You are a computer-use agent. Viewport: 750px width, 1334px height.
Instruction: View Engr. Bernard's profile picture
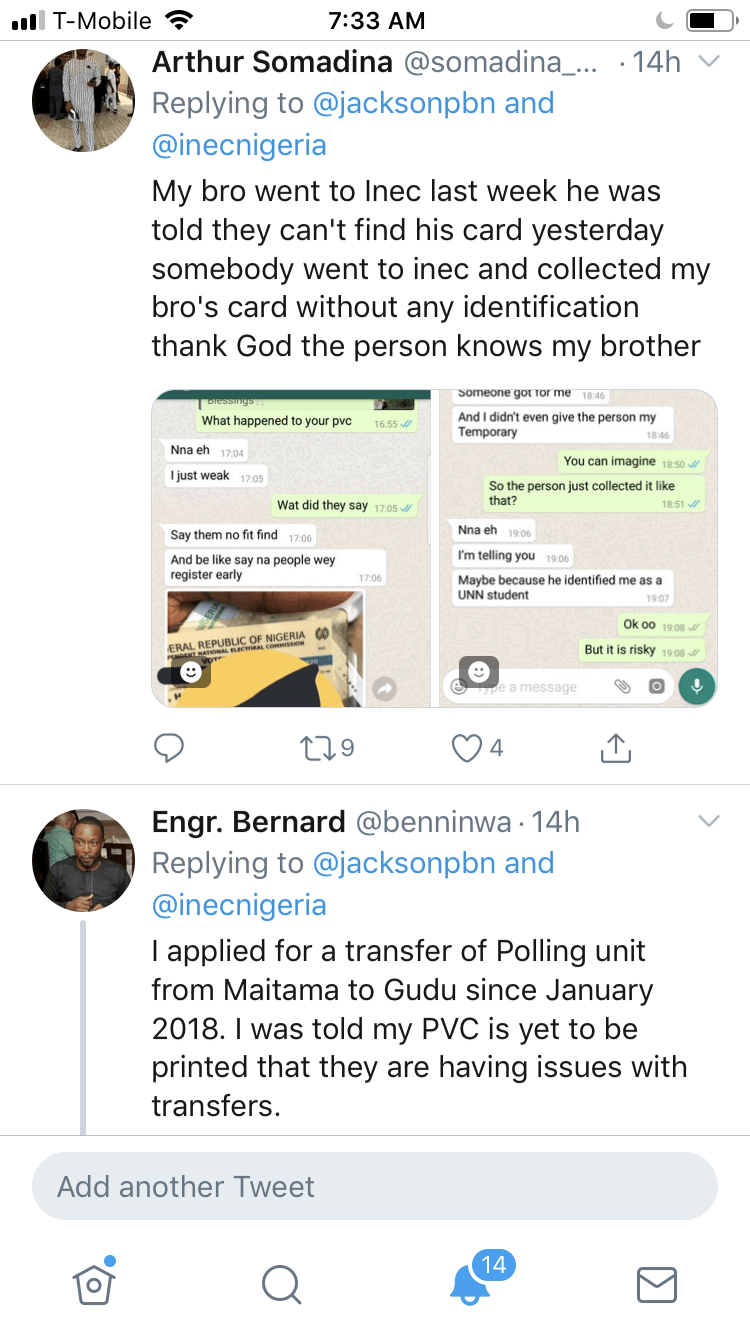pyautogui.click(x=83, y=860)
